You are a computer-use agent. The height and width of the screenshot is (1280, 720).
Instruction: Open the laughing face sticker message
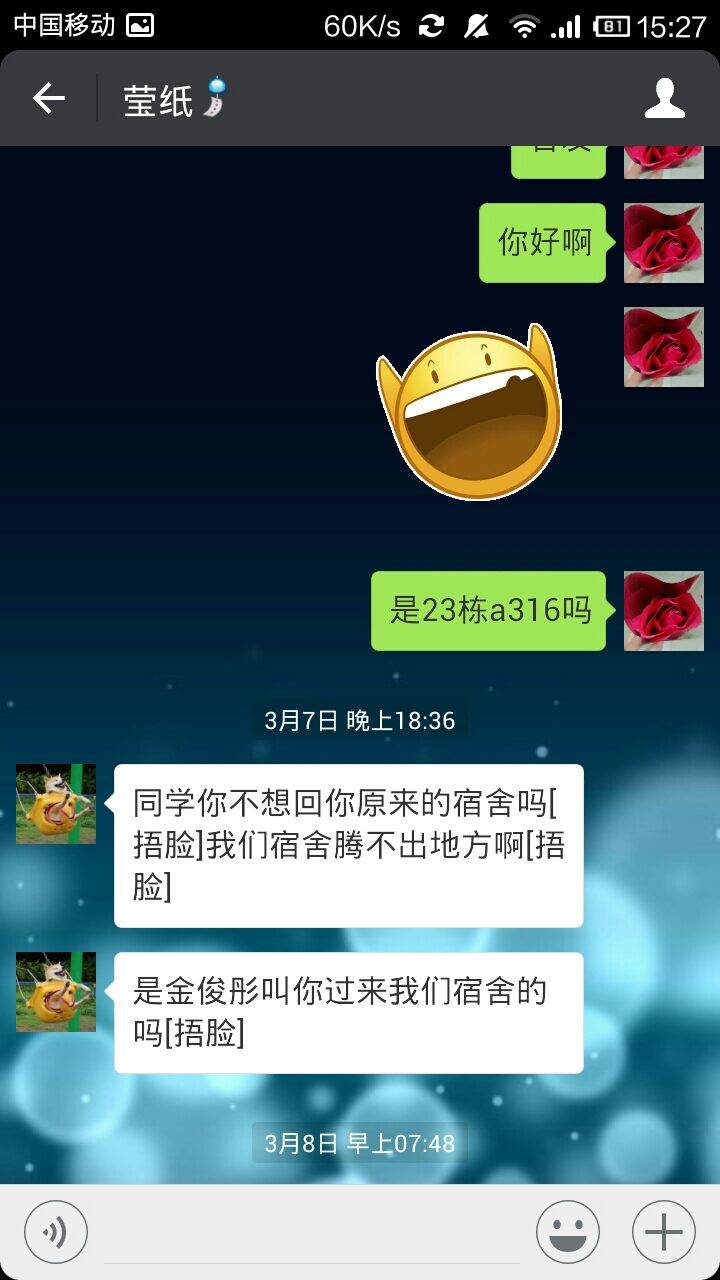pos(468,412)
